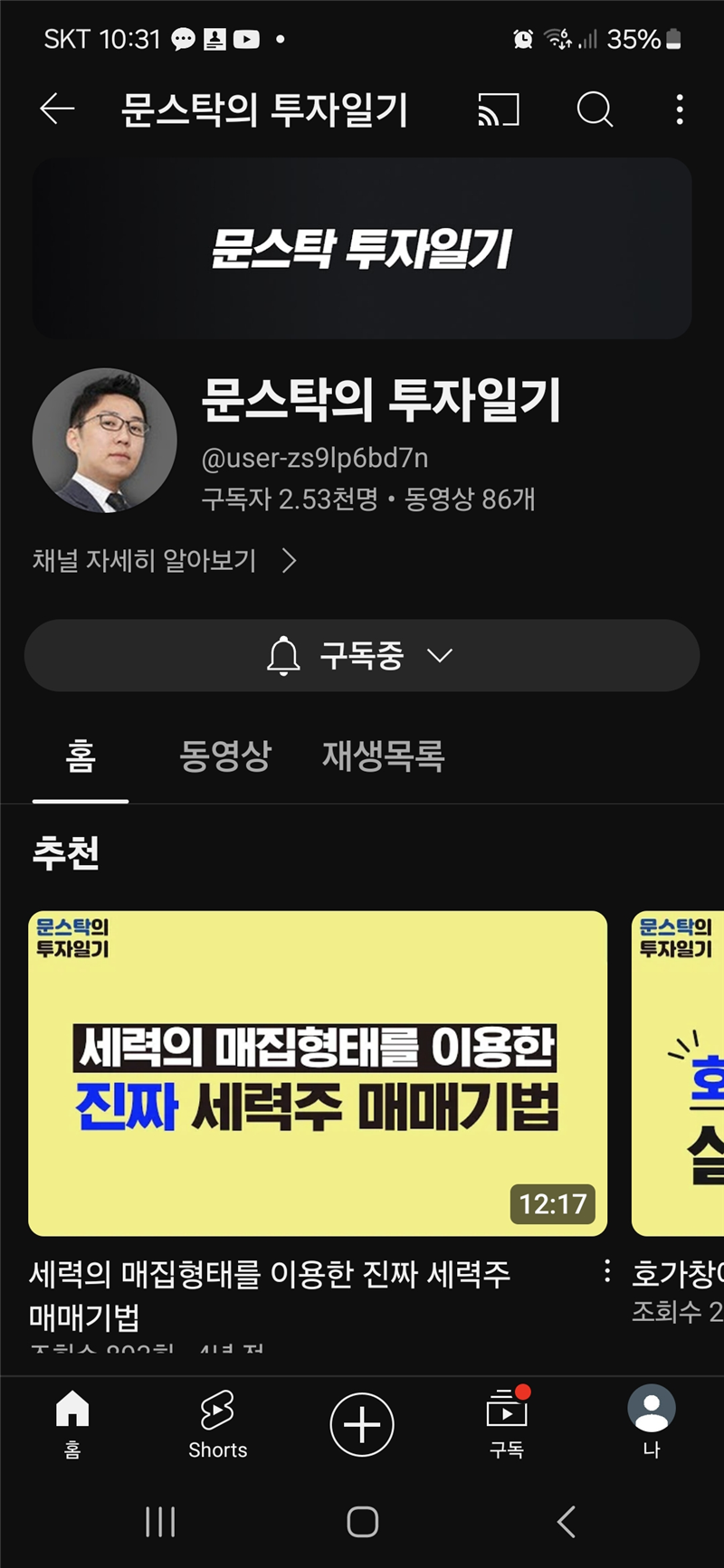Play the 세력주 매매기법 video
The image size is (724, 1568).
[318, 1073]
